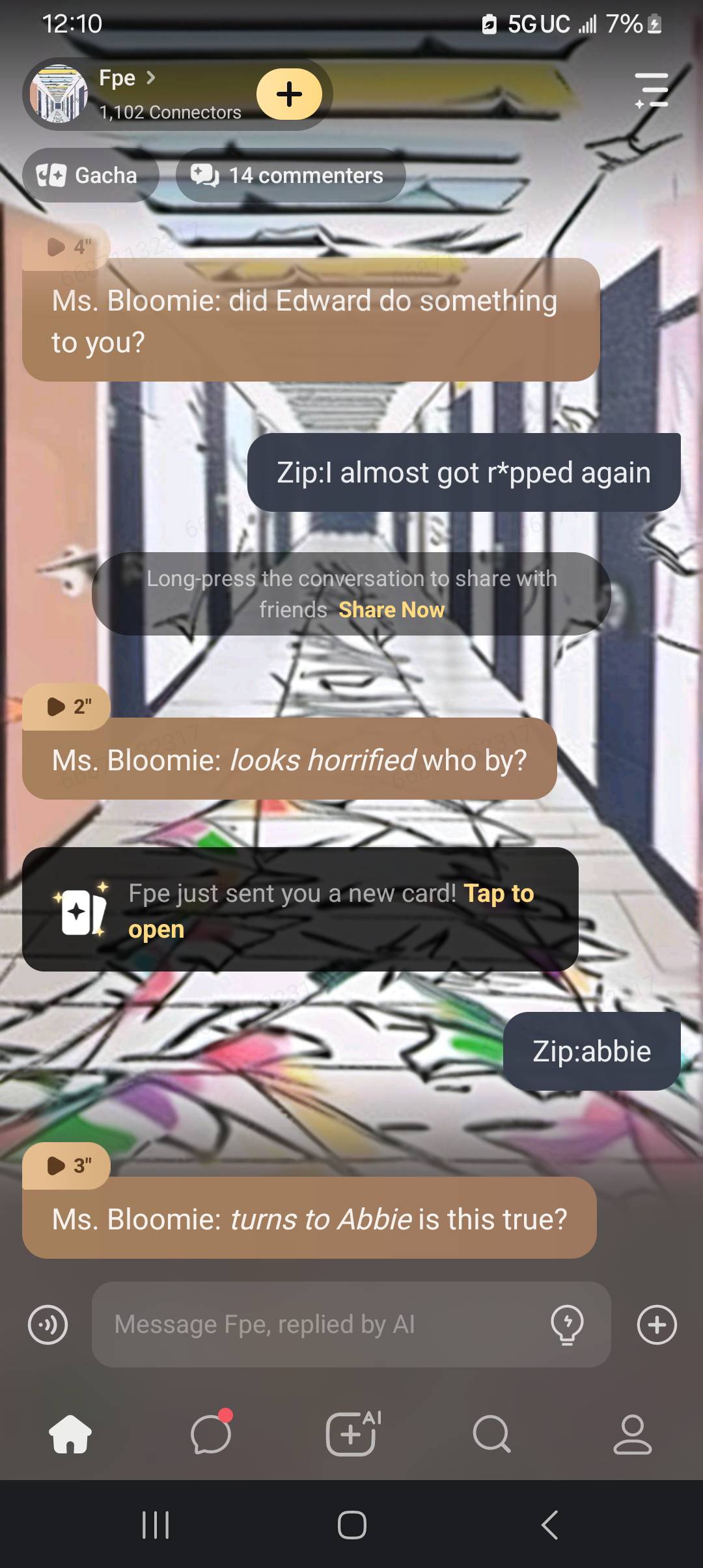
Task: Tap the voice input icon
Action: tap(48, 1324)
